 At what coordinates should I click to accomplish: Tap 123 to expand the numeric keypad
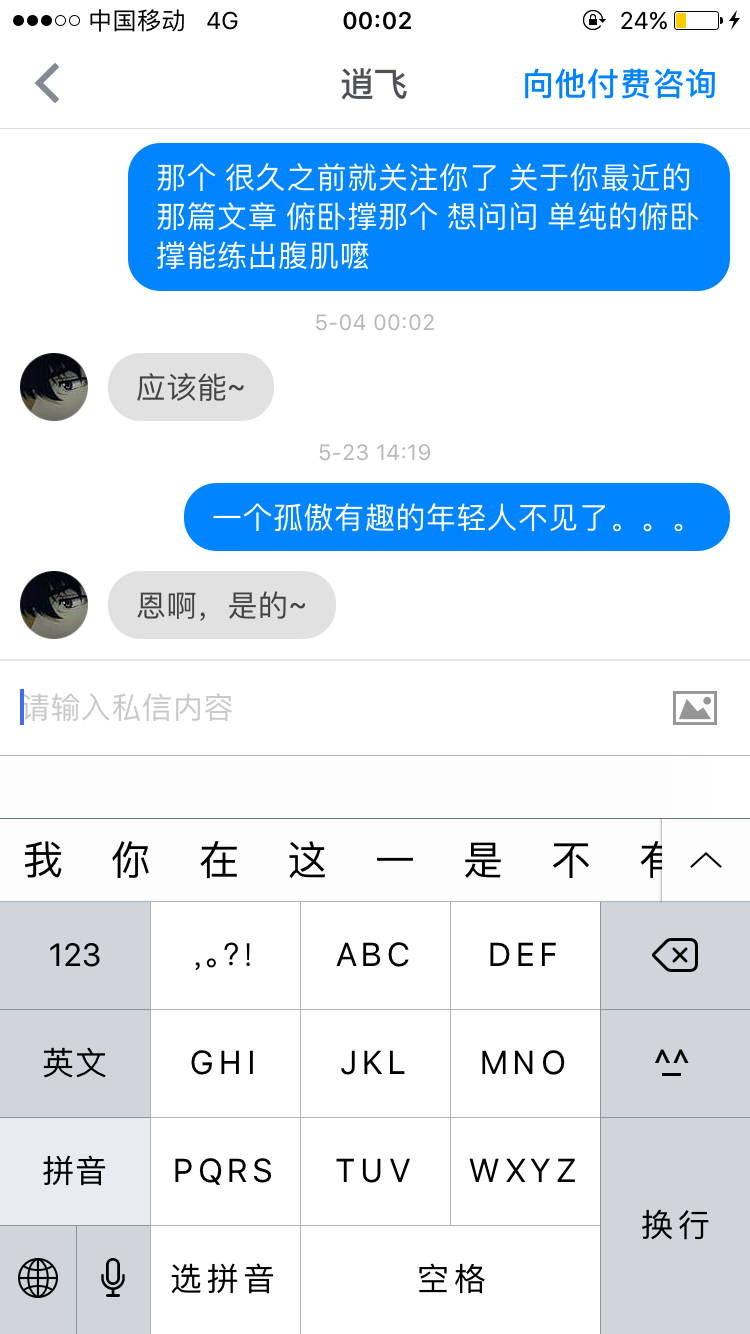click(x=75, y=955)
